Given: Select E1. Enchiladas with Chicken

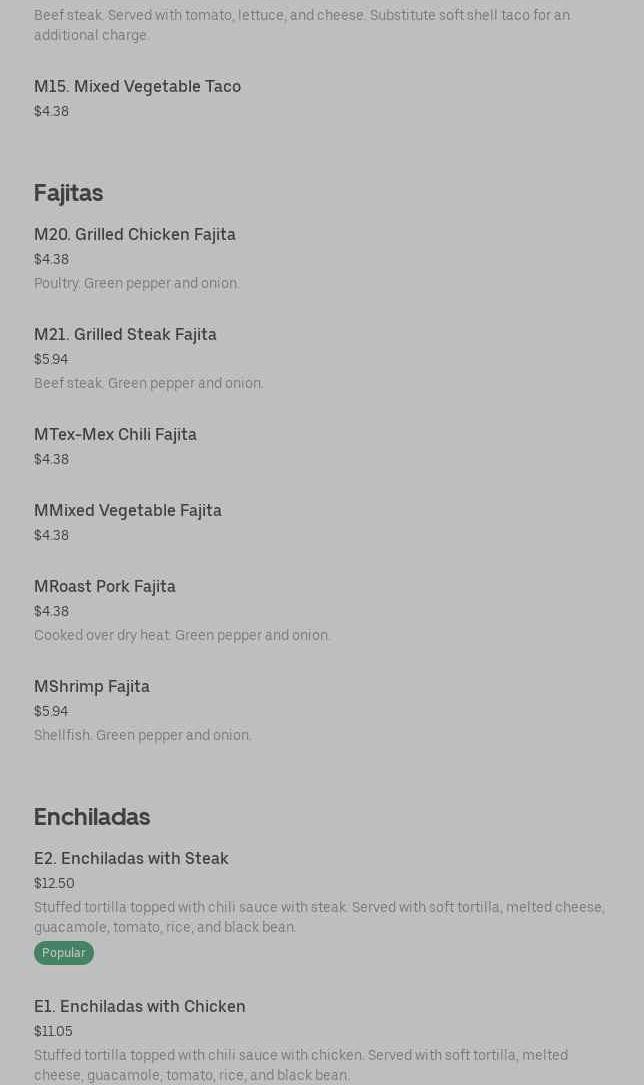Looking at the screenshot, I should (140, 1007).
